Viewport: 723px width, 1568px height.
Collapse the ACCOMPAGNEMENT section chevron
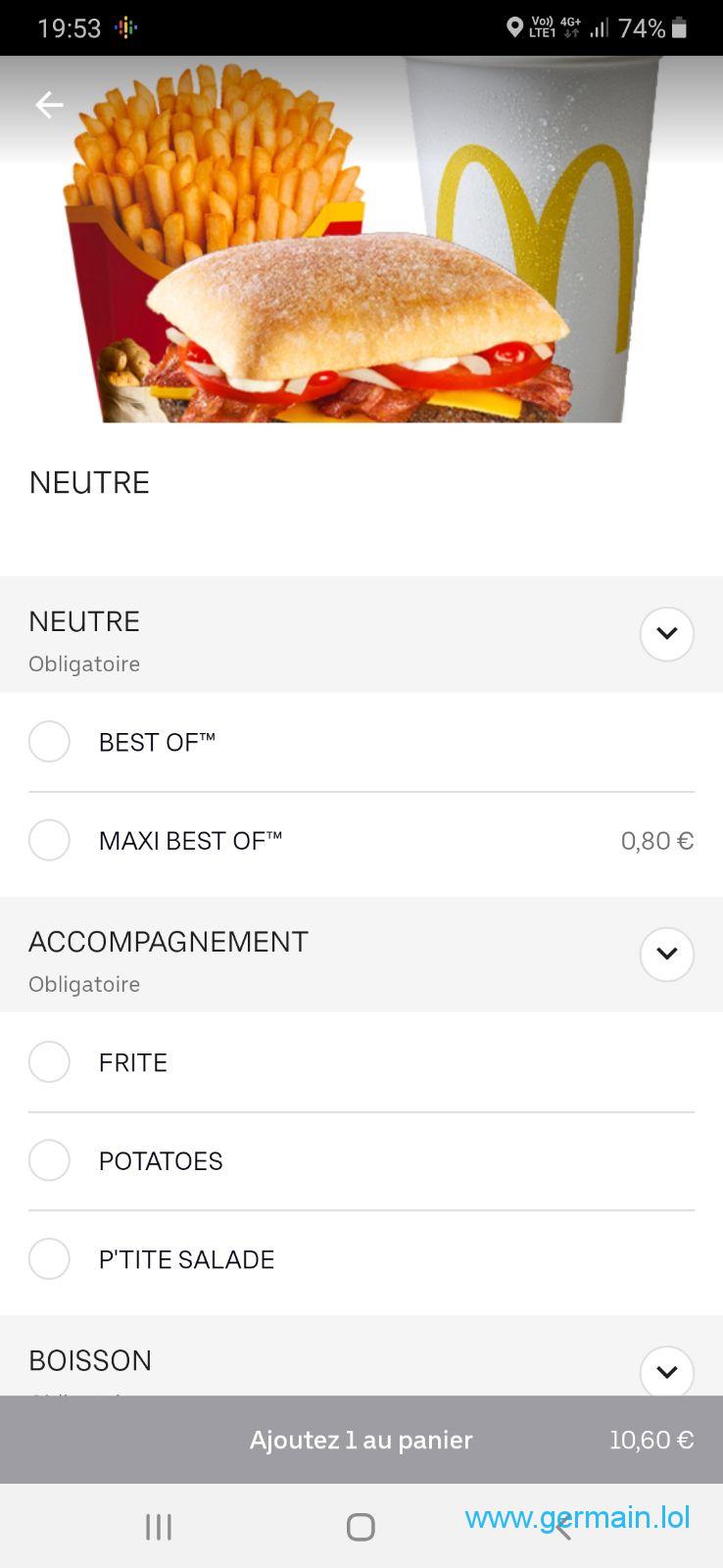(667, 955)
